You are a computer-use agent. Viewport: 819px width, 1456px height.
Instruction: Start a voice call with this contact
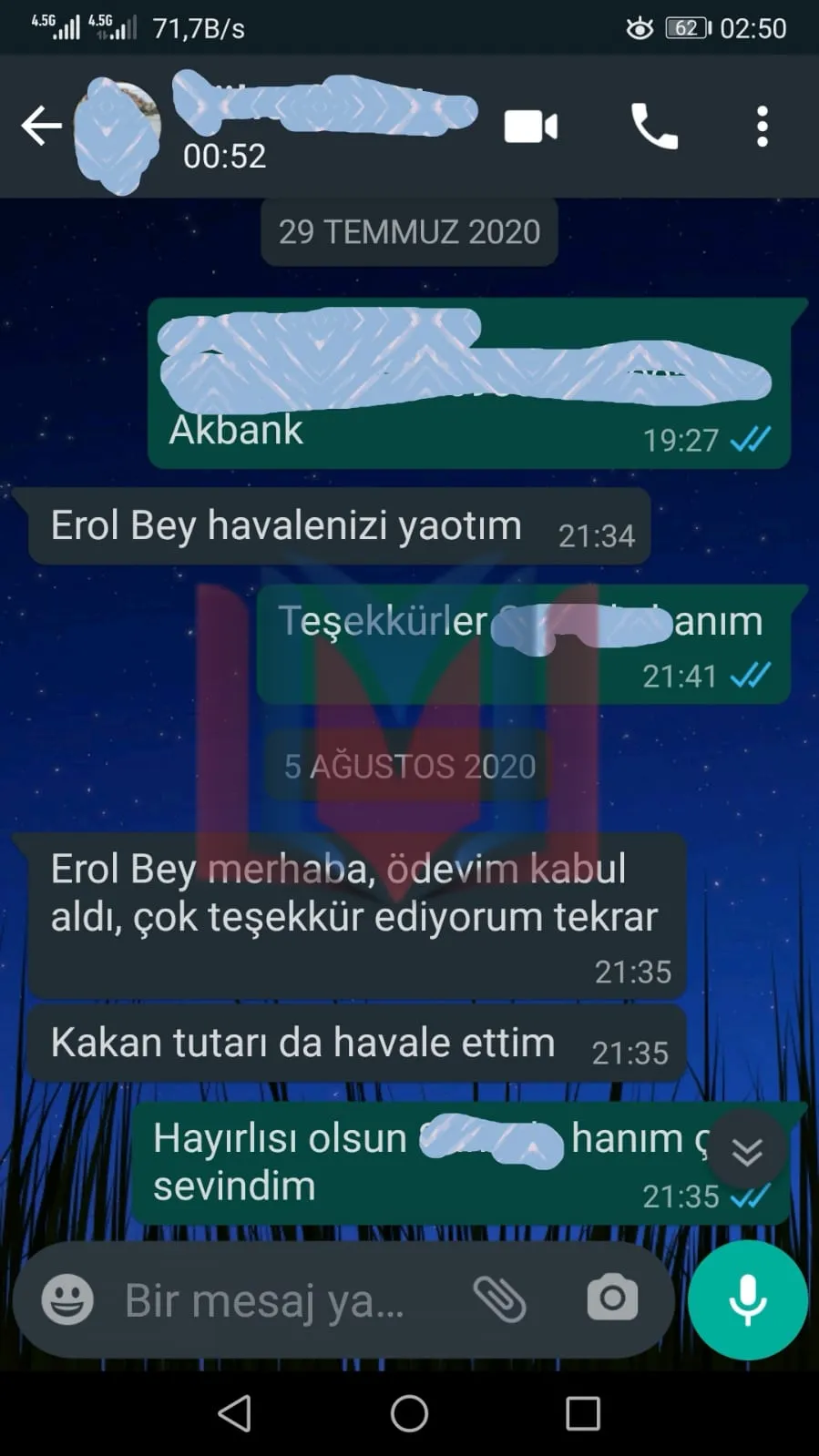click(654, 126)
